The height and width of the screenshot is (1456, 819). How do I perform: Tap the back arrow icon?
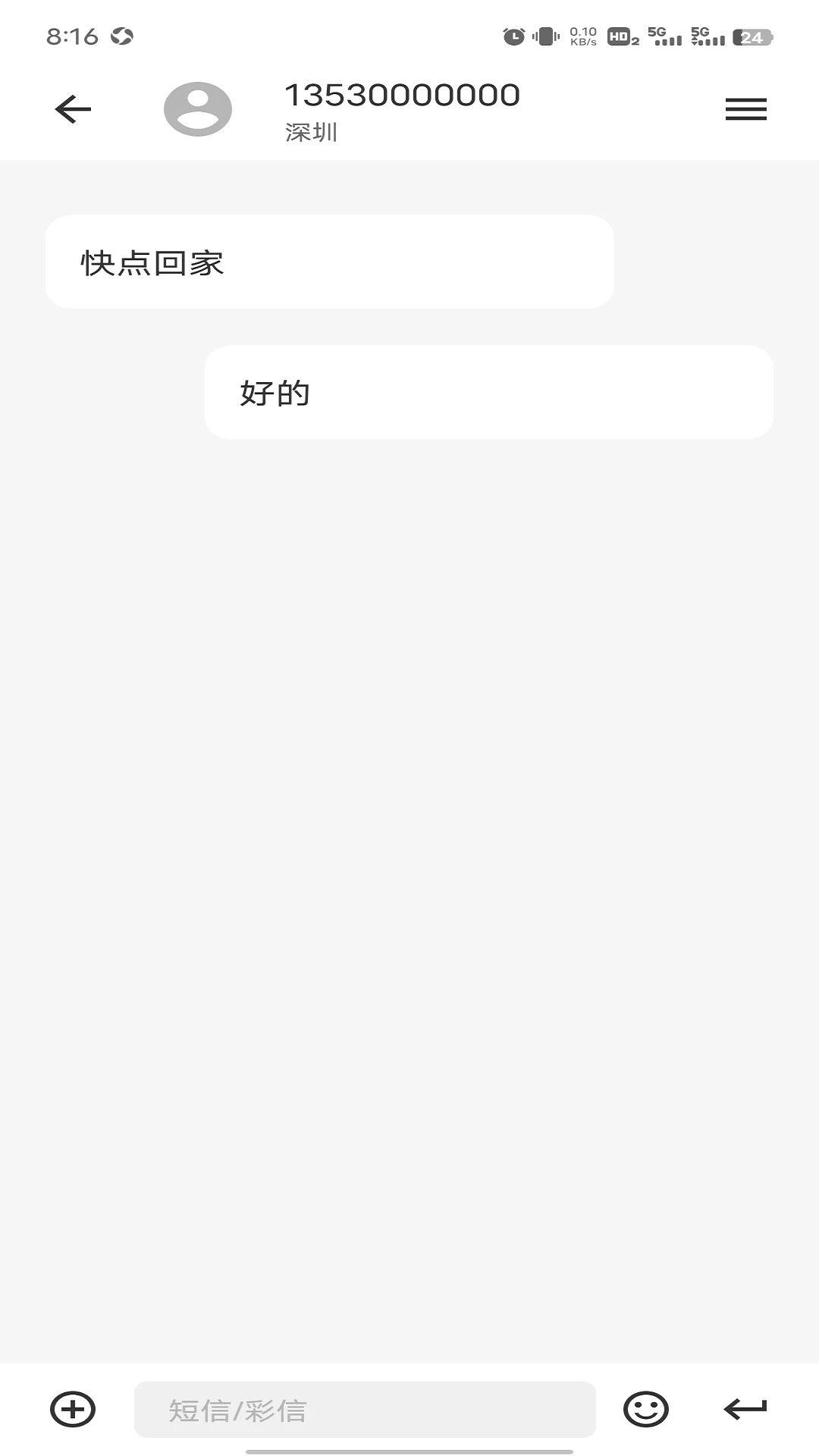click(x=72, y=108)
